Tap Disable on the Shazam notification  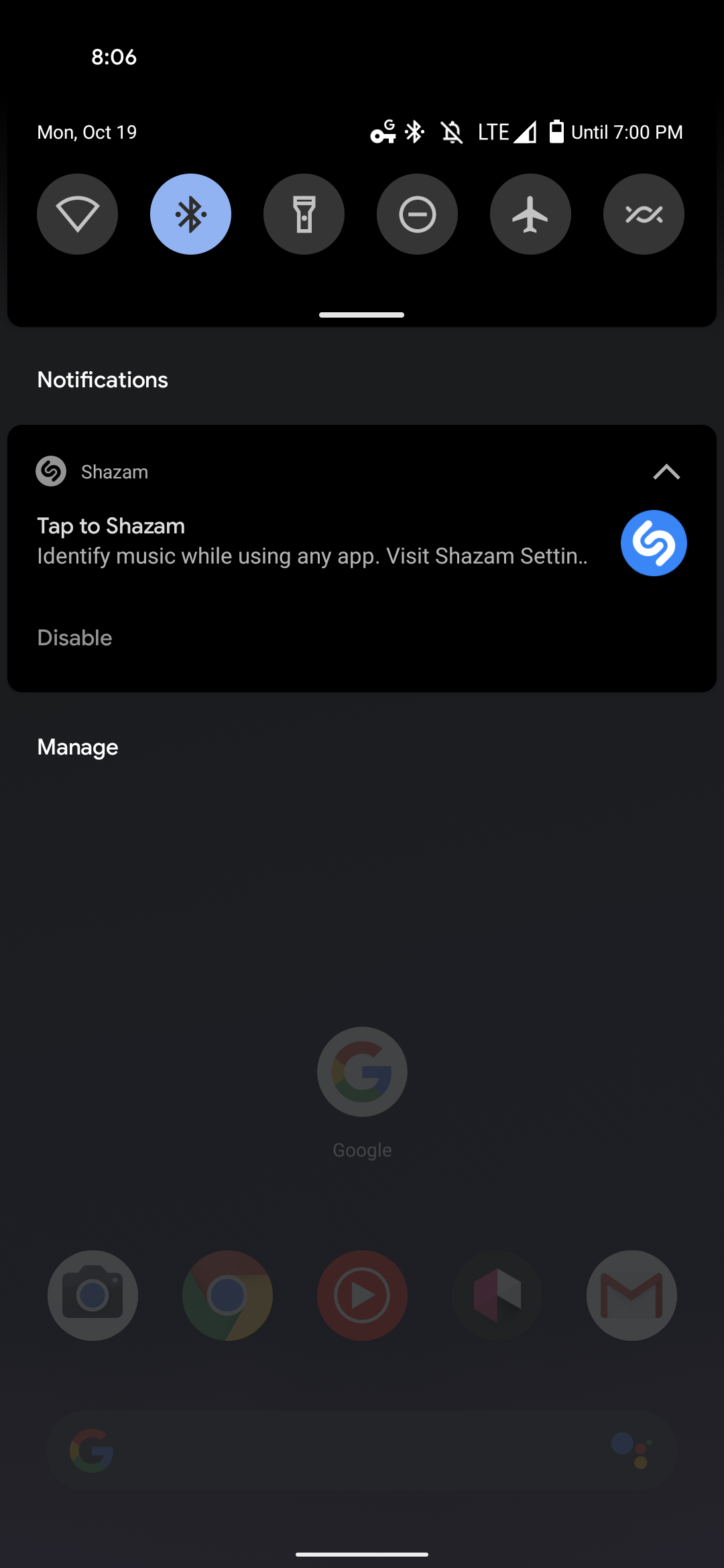(74, 637)
